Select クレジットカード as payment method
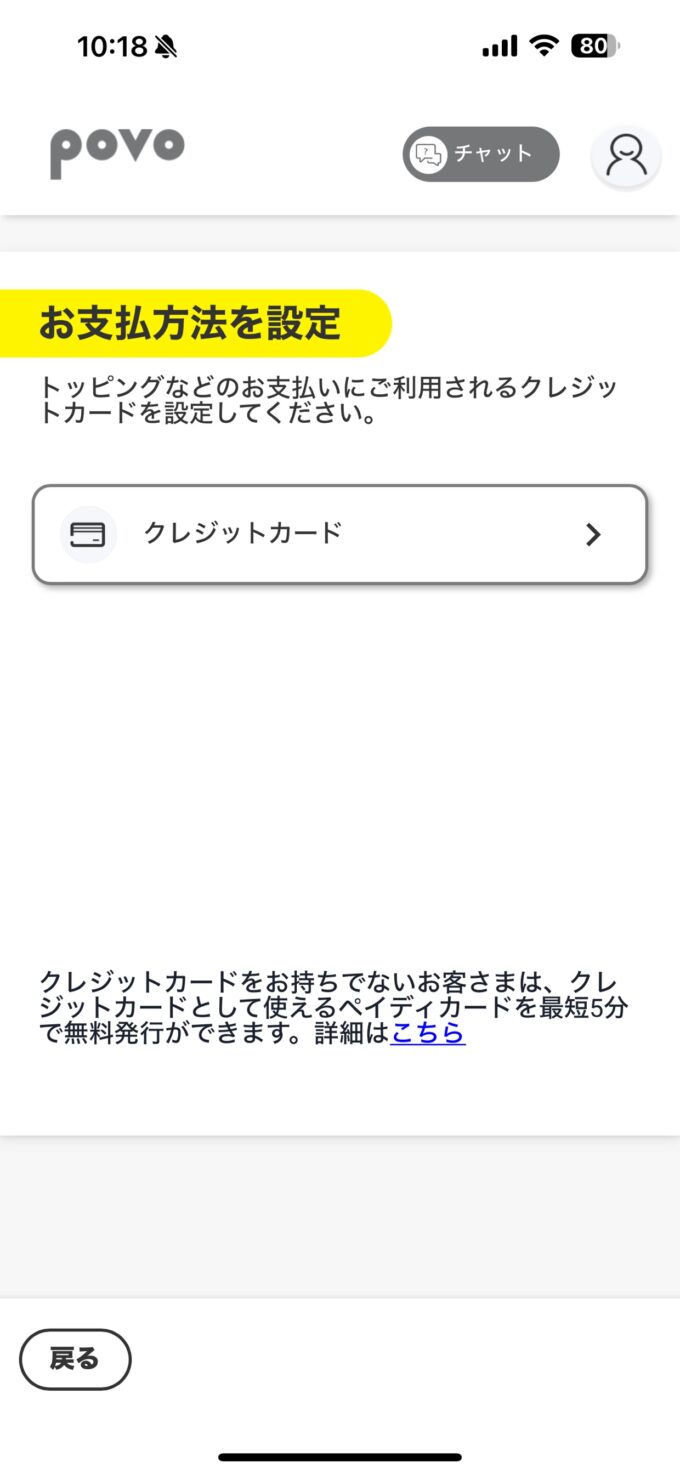 [340, 534]
